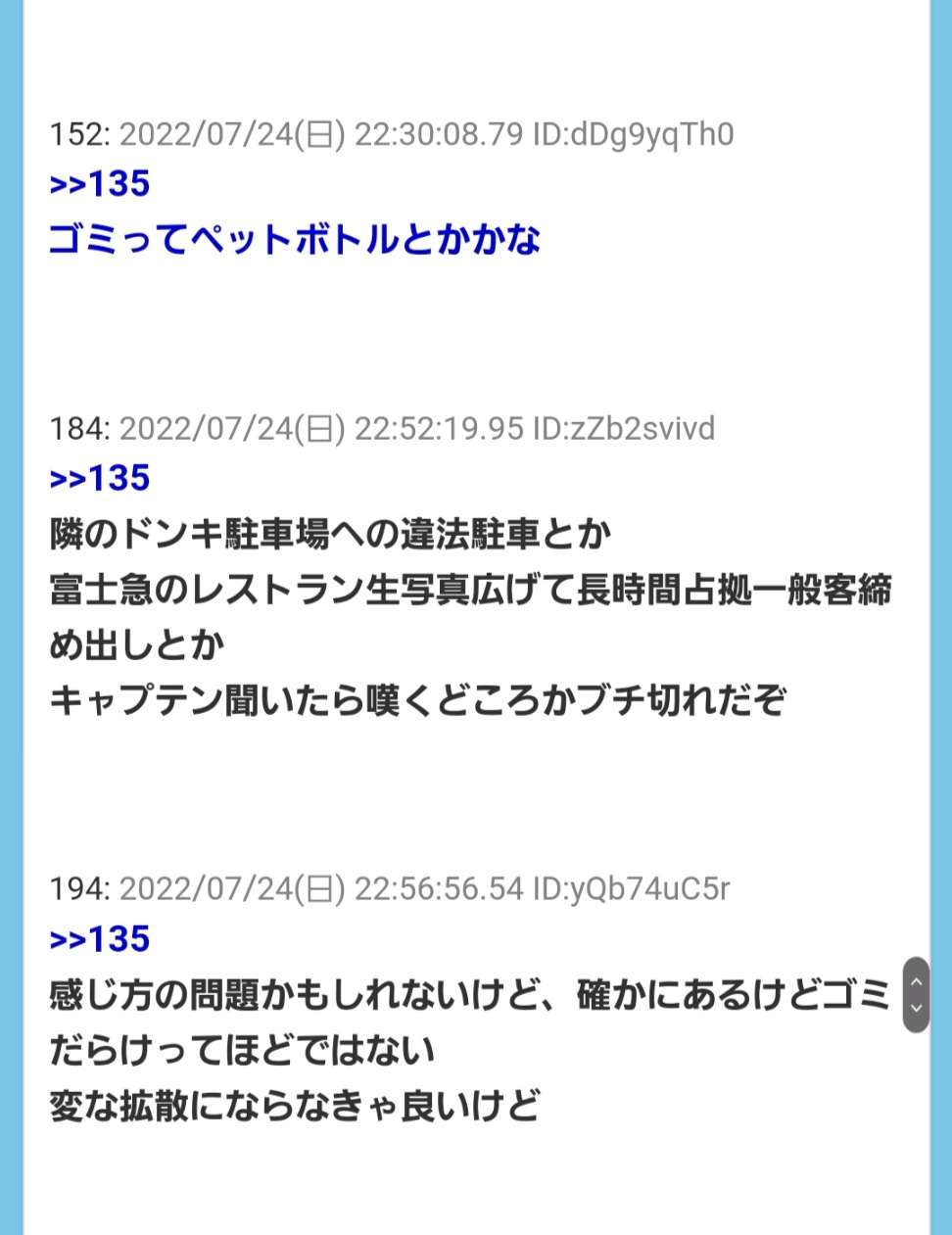The width and height of the screenshot is (952, 1235).
Task: Follow the >>135 anchor in post 184
Action: (x=99, y=478)
